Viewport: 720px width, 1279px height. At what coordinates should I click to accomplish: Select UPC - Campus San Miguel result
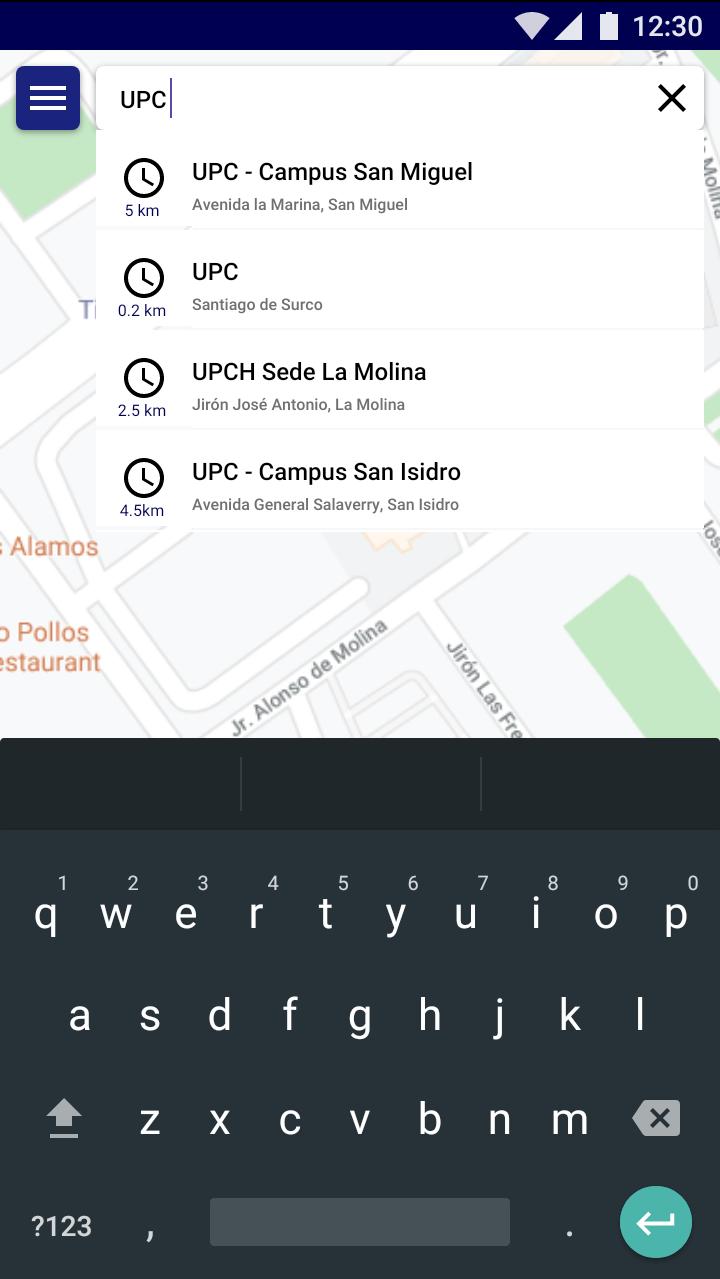[x=400, y=180]
